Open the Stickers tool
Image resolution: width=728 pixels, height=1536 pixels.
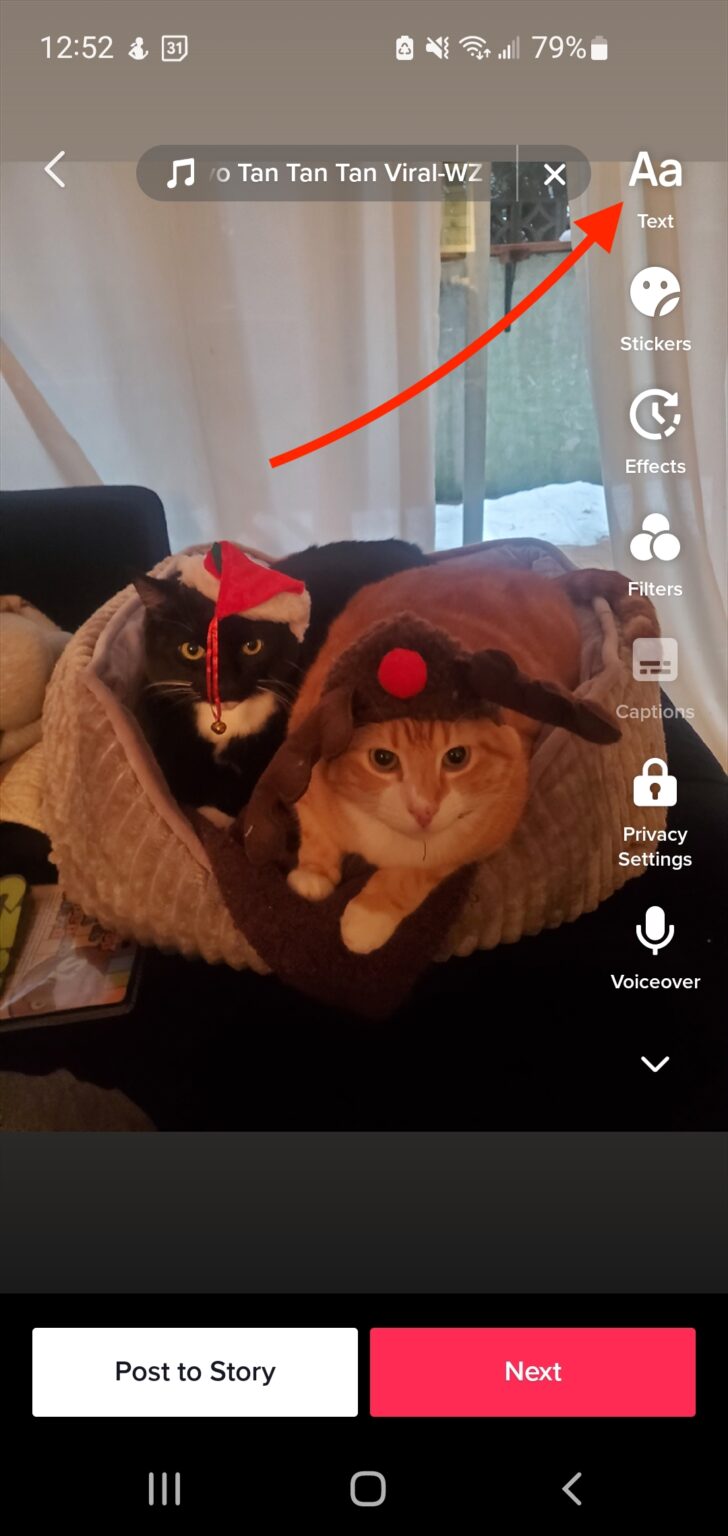[x=655, y=308]
